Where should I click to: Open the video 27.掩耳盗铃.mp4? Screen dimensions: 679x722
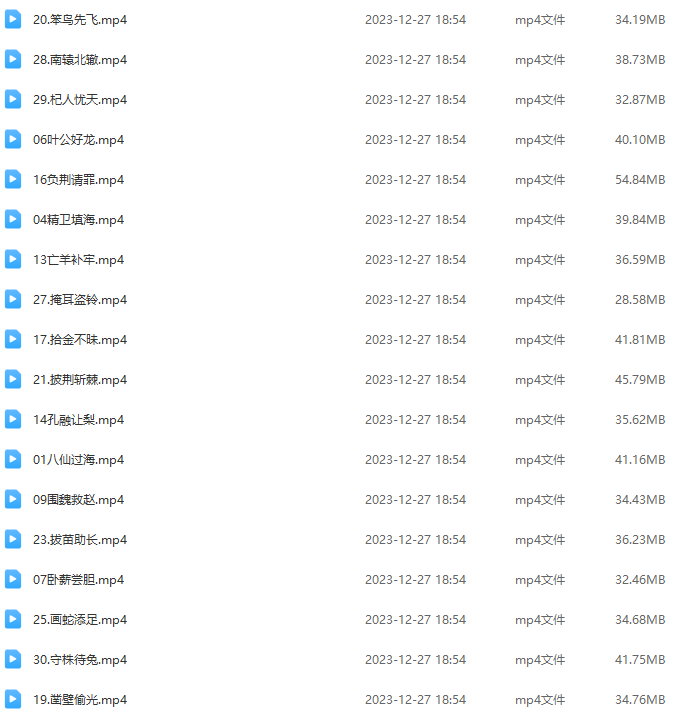pos(80,300)
